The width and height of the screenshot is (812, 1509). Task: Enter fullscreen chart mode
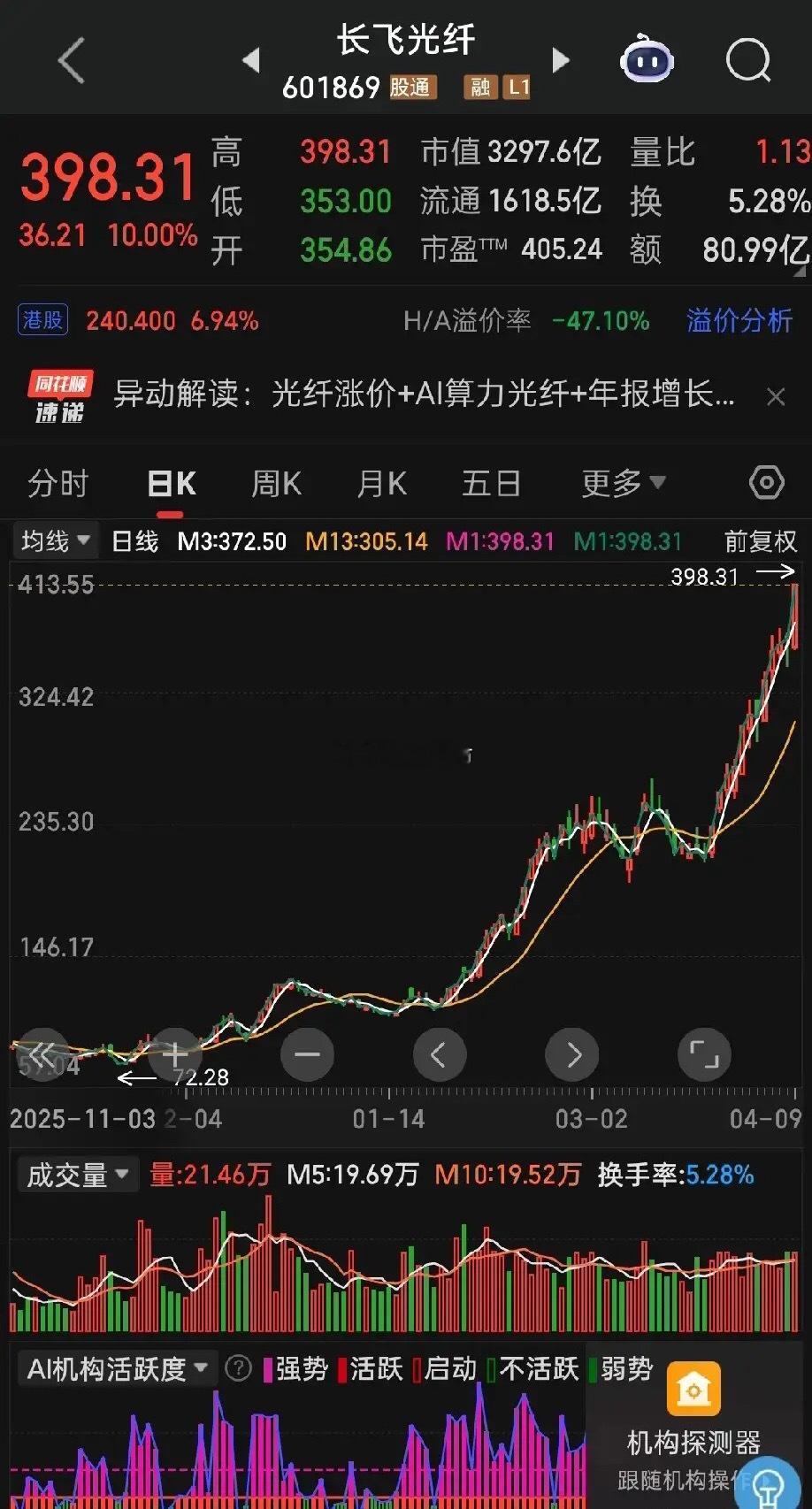pyautogui.click(x=704, y=1054)
